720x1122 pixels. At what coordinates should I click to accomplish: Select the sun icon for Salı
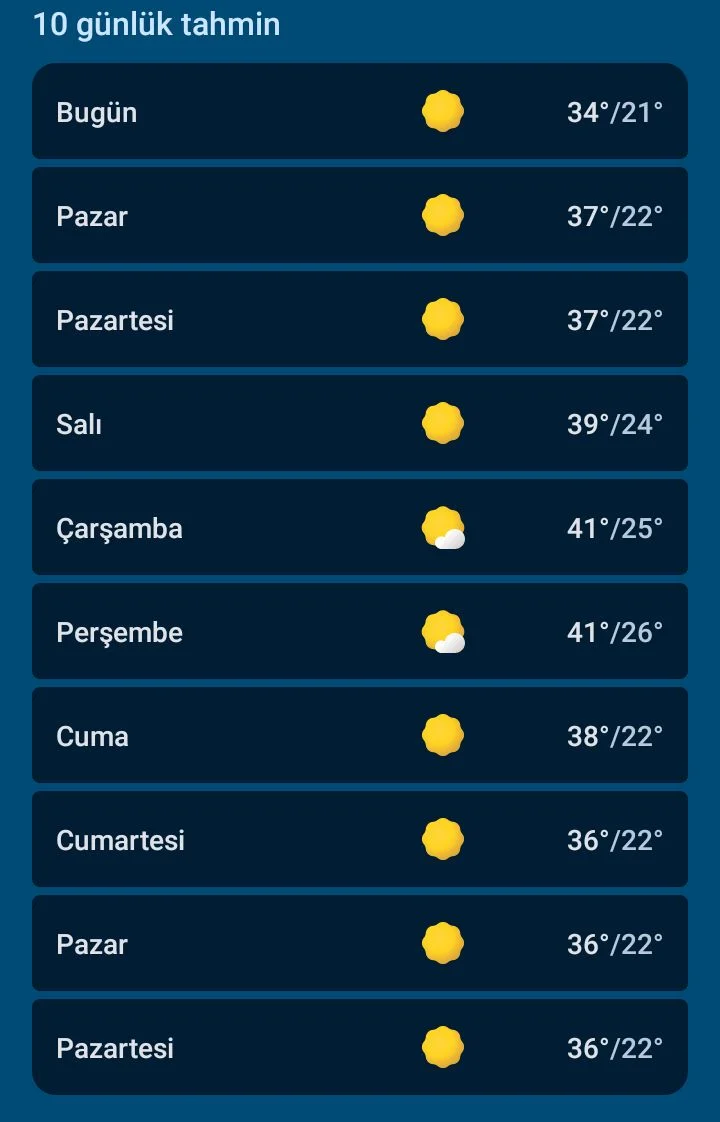point(442,424)
